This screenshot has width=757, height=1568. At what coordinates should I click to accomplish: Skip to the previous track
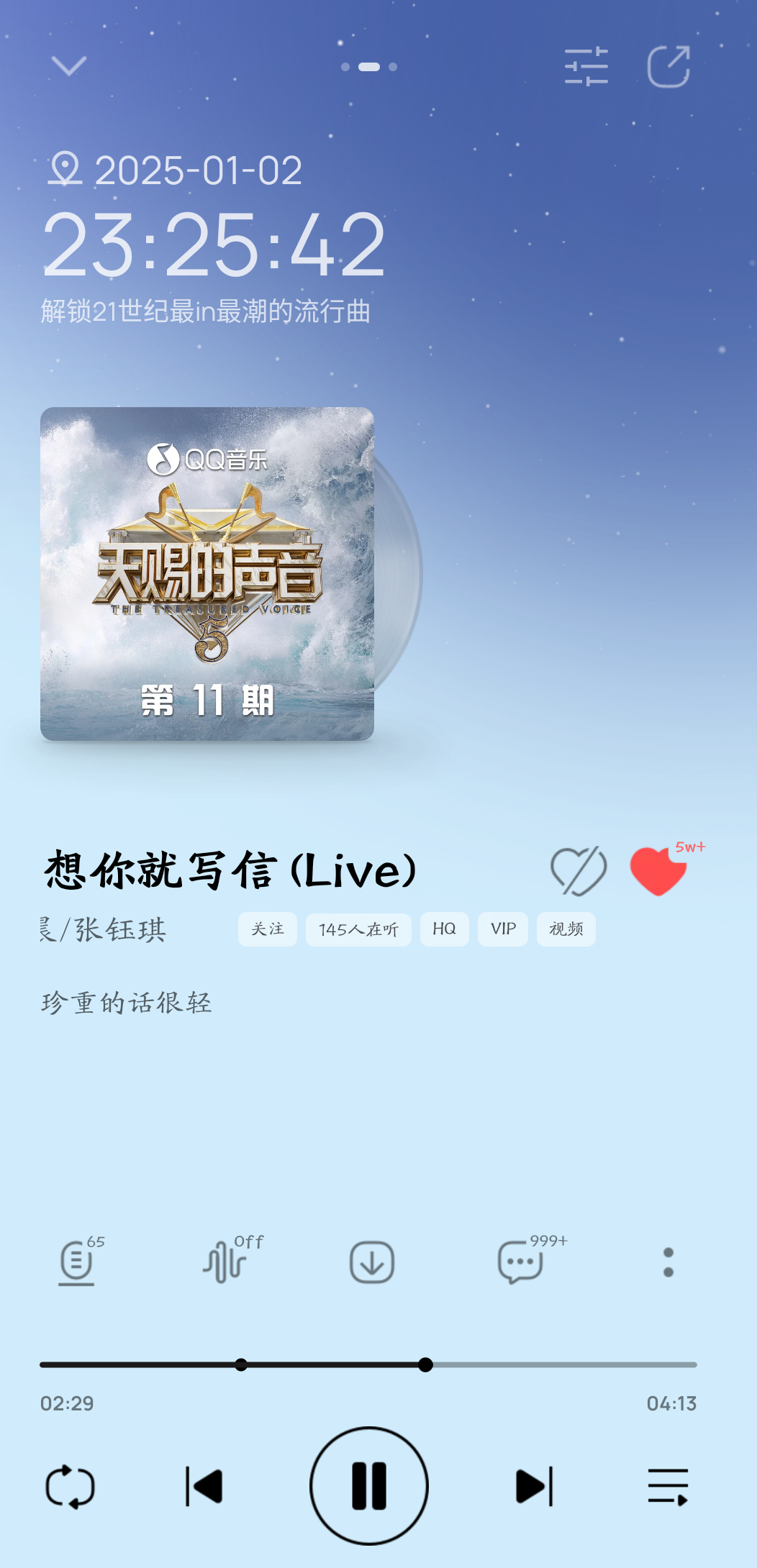[204, 1487]
